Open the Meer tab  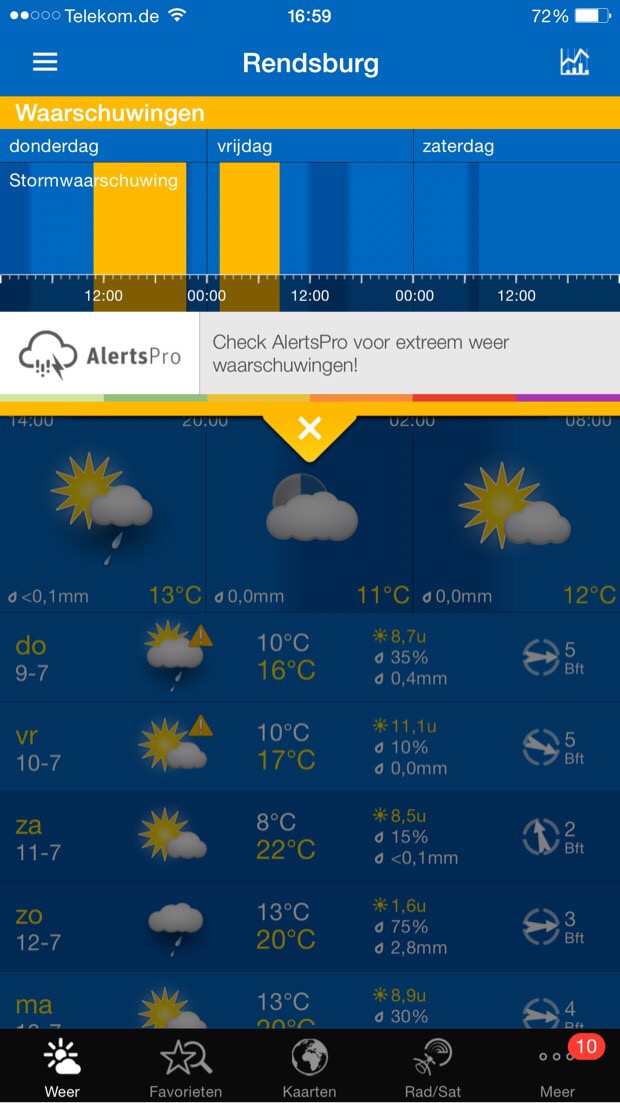pos(557,1067)
